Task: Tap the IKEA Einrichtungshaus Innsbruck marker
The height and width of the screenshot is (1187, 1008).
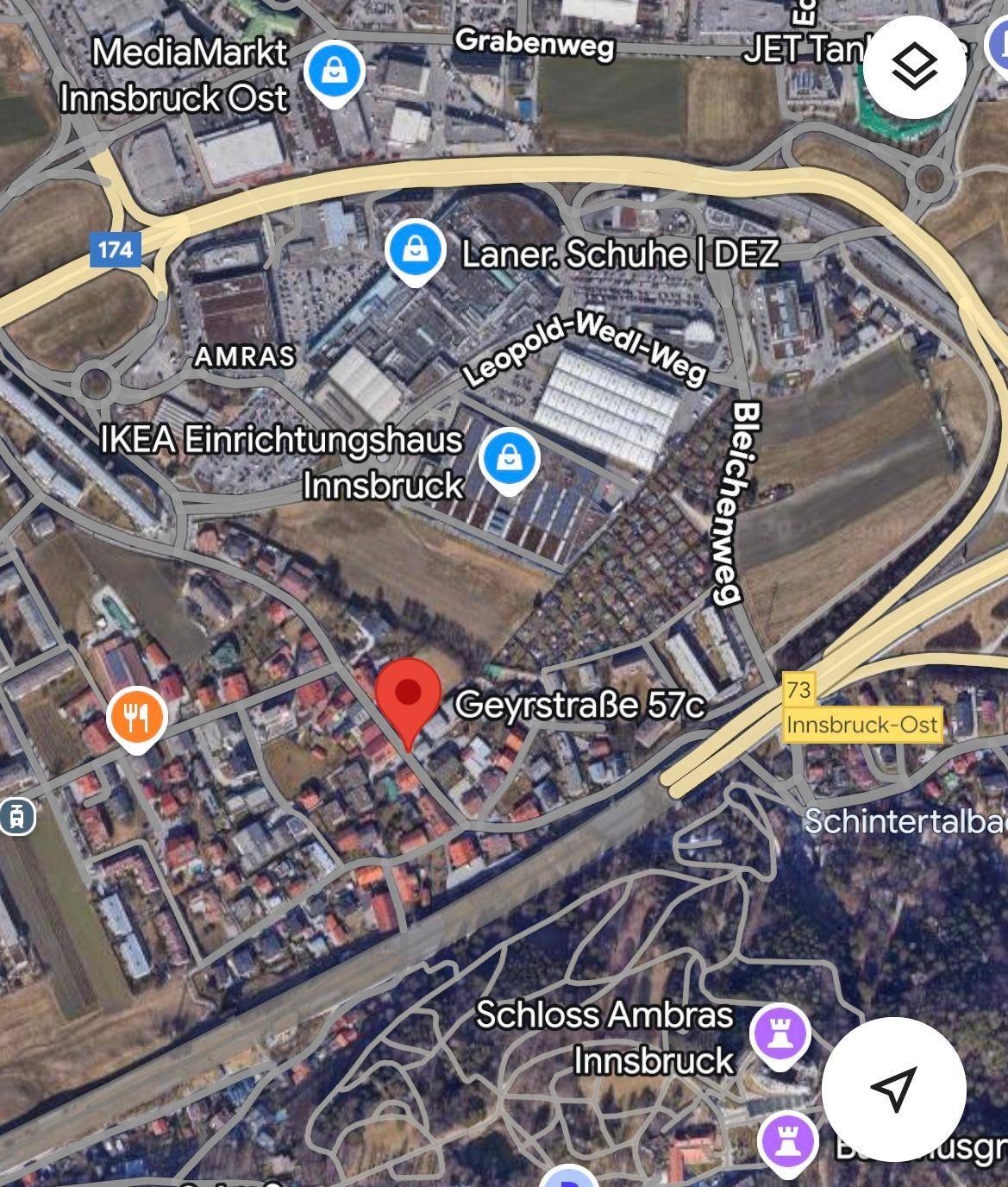Action: [x=510, y=459]
